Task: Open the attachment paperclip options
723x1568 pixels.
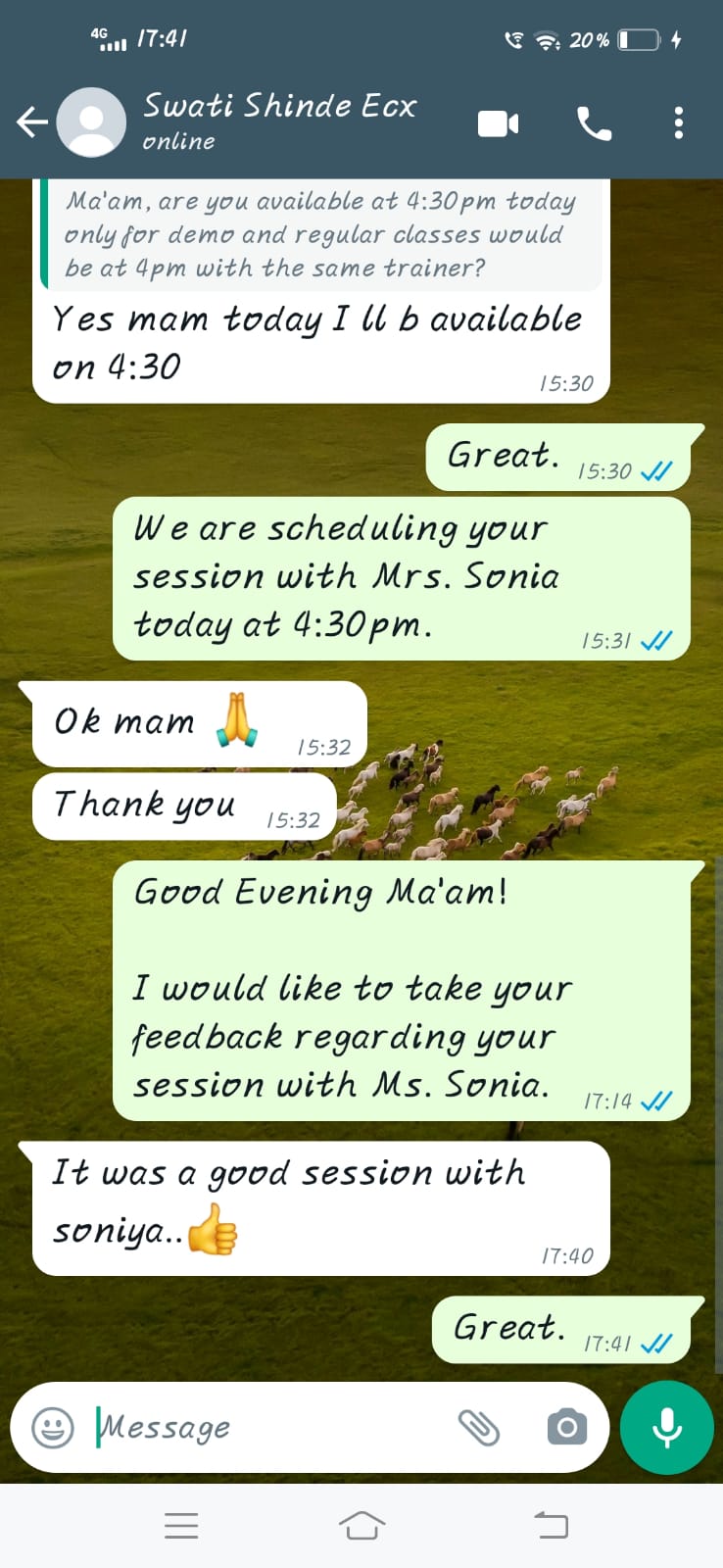Action: pyautogui.click(x=482, y=1427)
